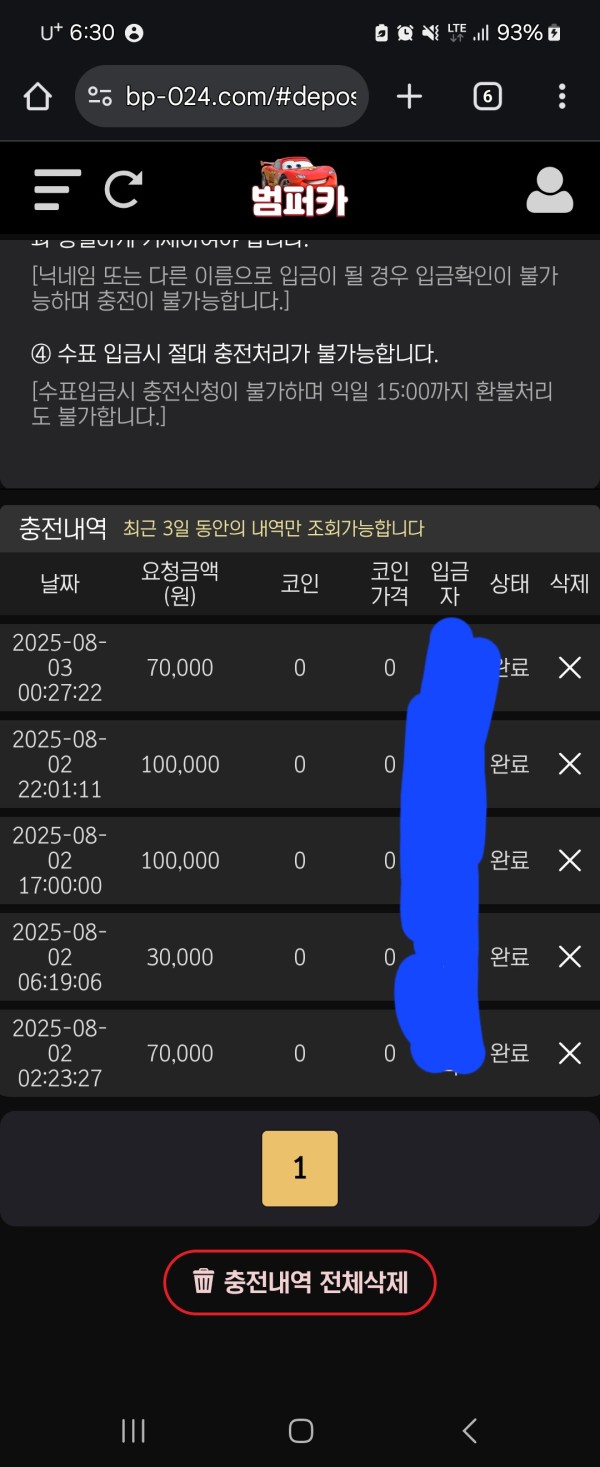Open the site hamburger menu
600x1467 pixels.
(x=56, y=189)
